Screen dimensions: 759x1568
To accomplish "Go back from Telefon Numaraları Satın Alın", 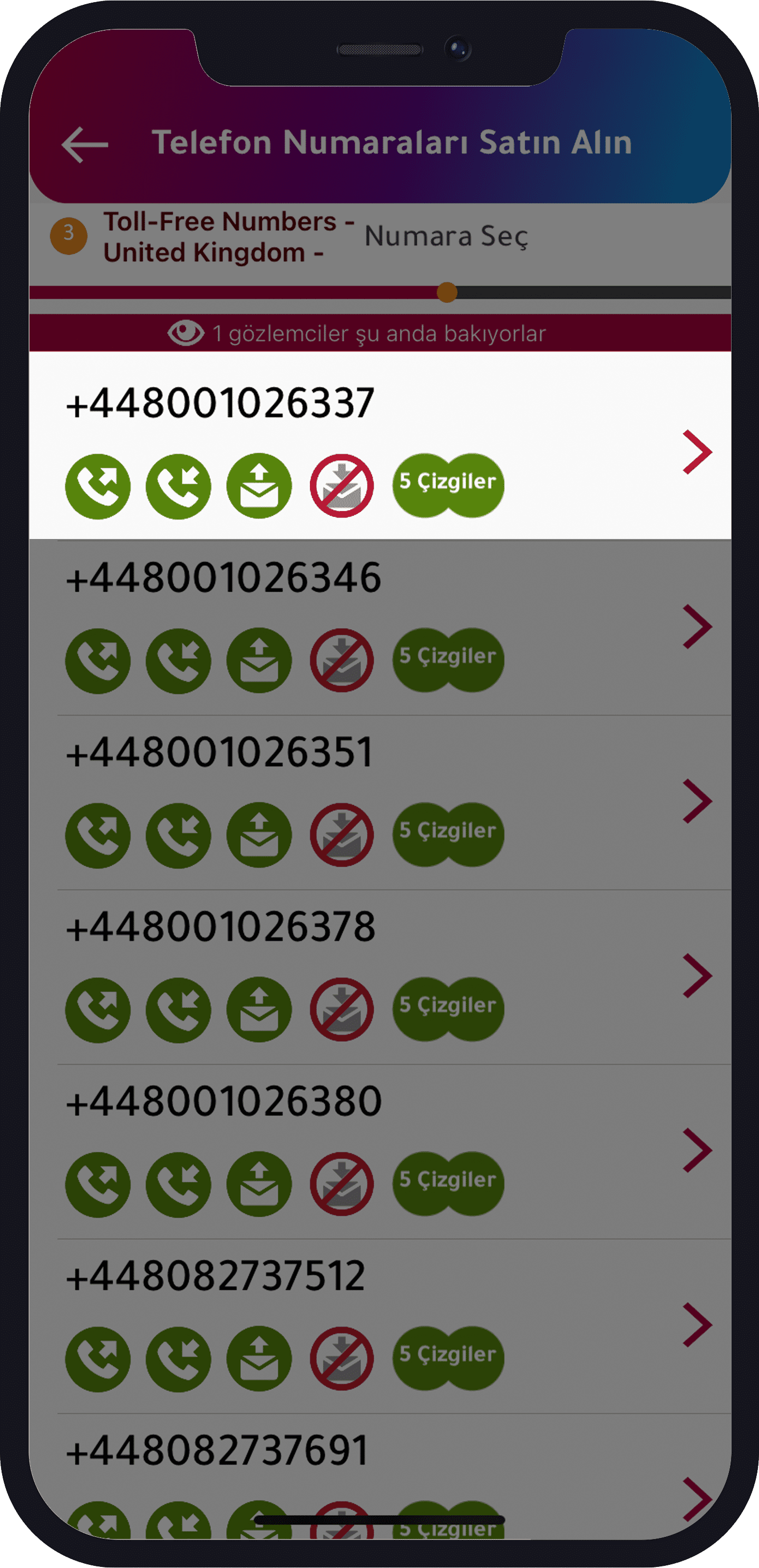I will (x=85, y=144).
